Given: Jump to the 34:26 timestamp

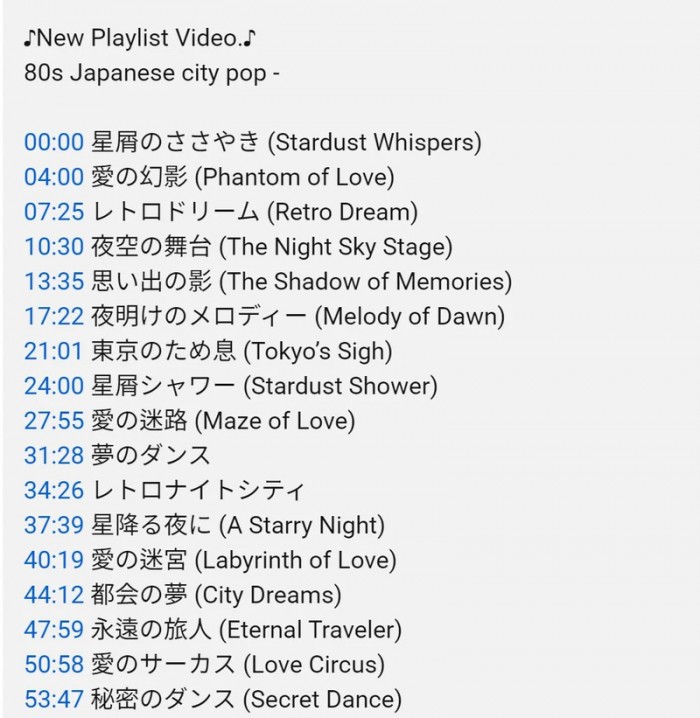Looking at the screenshot, I should click(53, 491).
